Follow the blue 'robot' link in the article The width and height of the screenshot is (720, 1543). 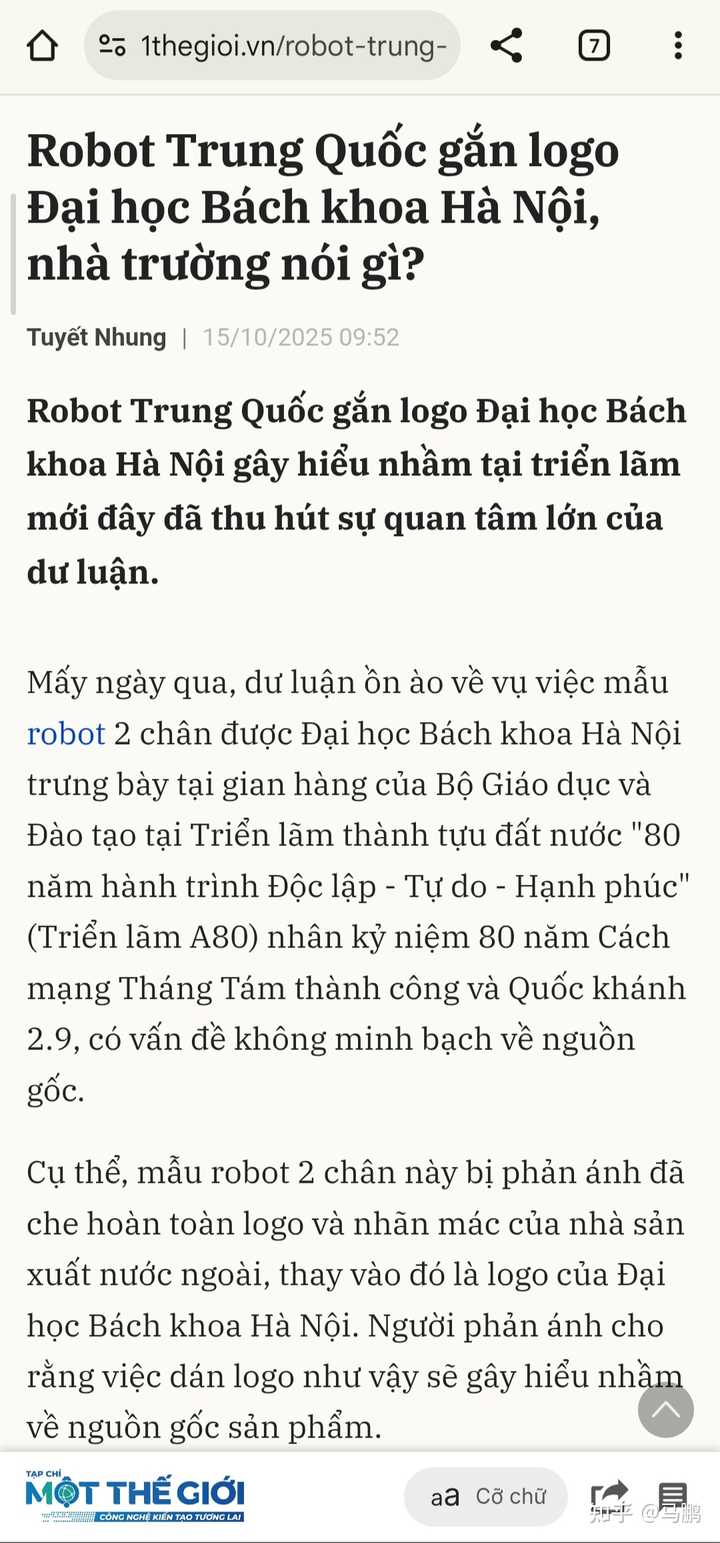[66, 734]
